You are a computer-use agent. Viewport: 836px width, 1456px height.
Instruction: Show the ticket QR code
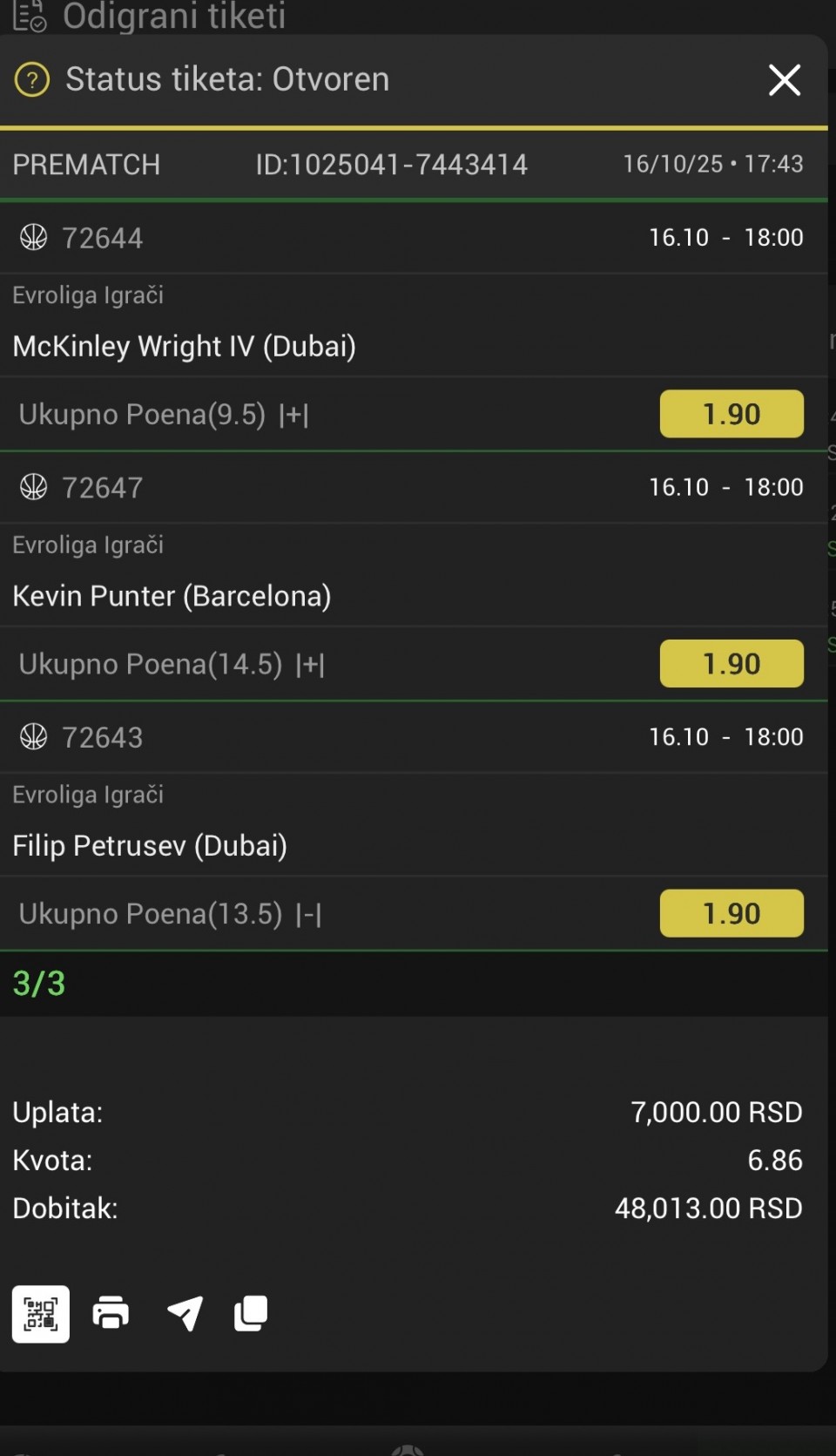(x=41, y=1314)
